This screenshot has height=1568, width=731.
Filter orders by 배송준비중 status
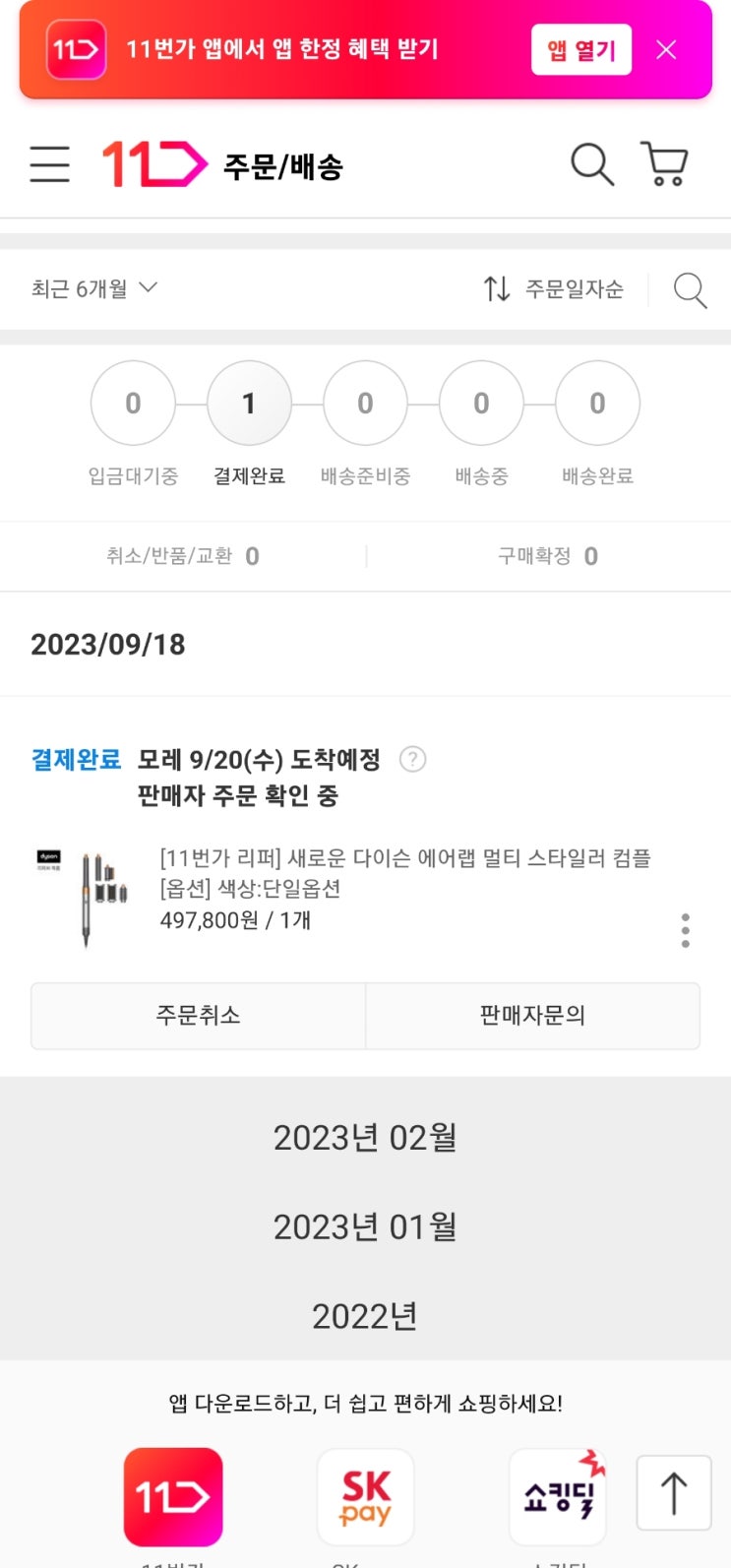(x=365, y=404)
